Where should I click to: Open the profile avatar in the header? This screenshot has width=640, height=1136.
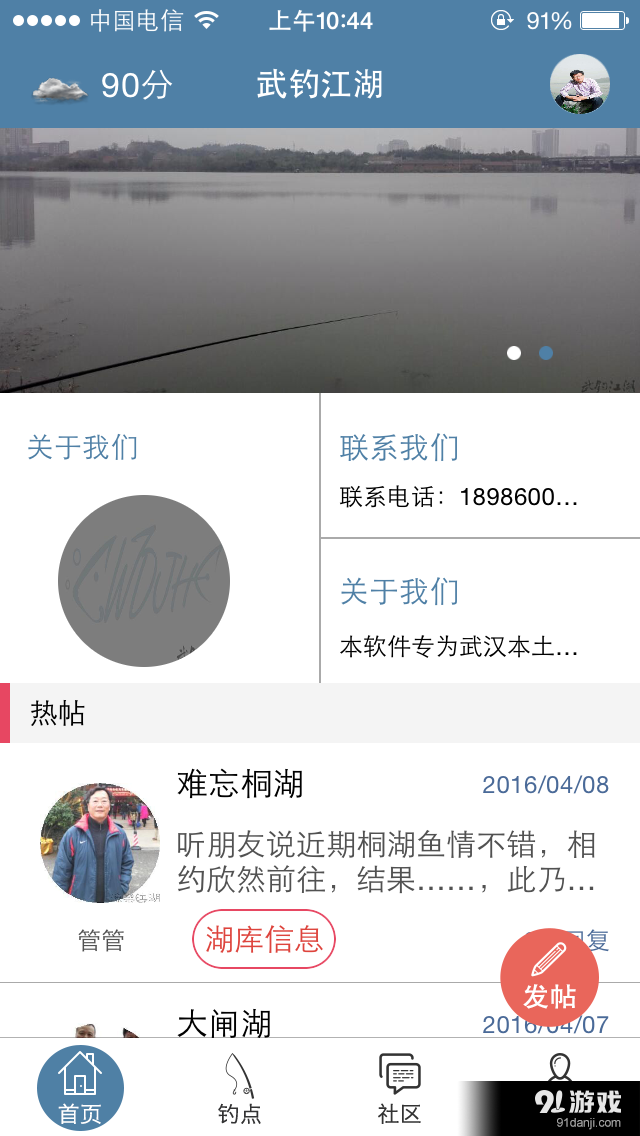(x=579, y=85)
